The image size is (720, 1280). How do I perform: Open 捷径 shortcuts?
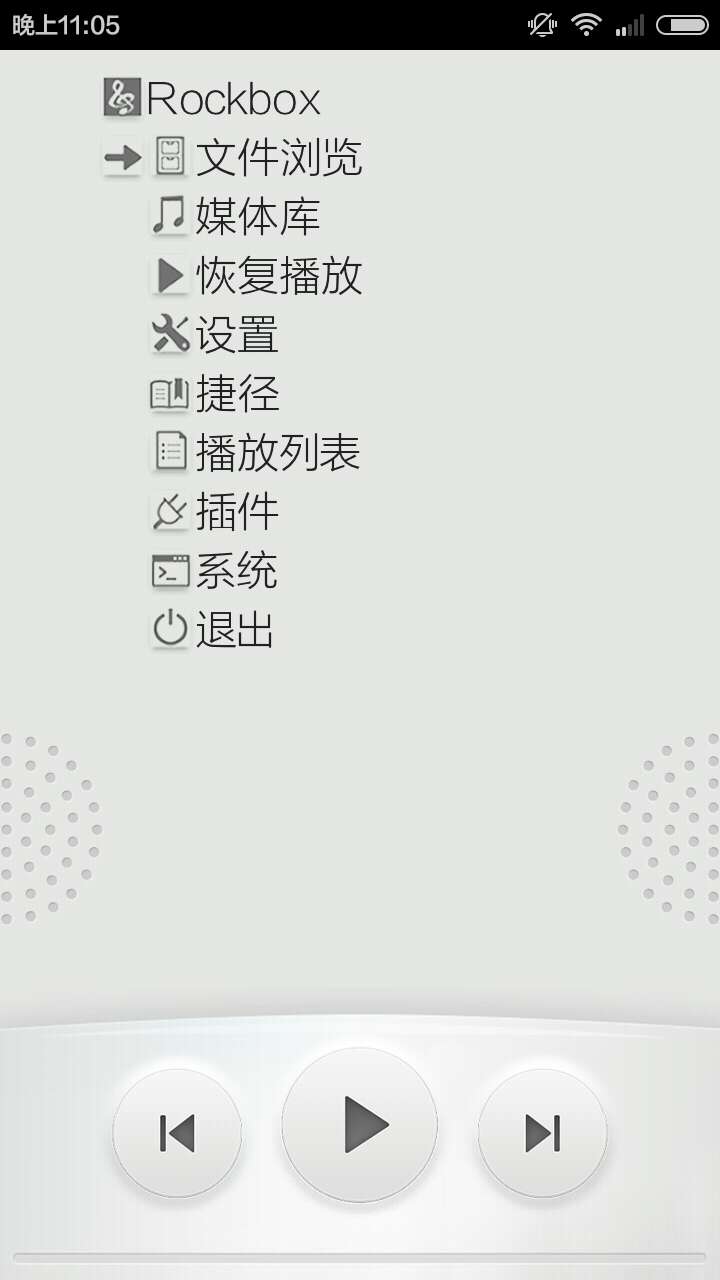(x=236, y=394)
